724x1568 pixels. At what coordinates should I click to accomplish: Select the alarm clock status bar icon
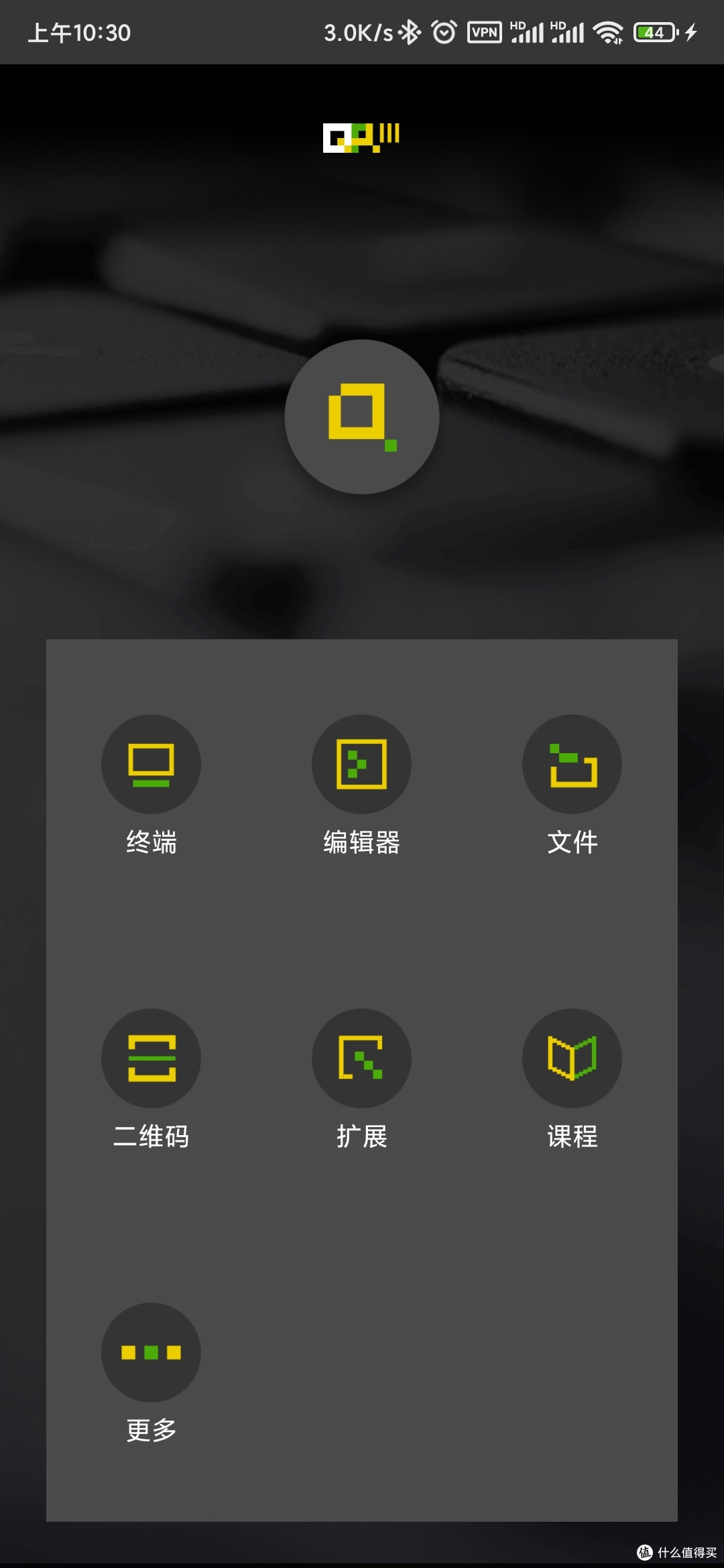click(444, 31)
